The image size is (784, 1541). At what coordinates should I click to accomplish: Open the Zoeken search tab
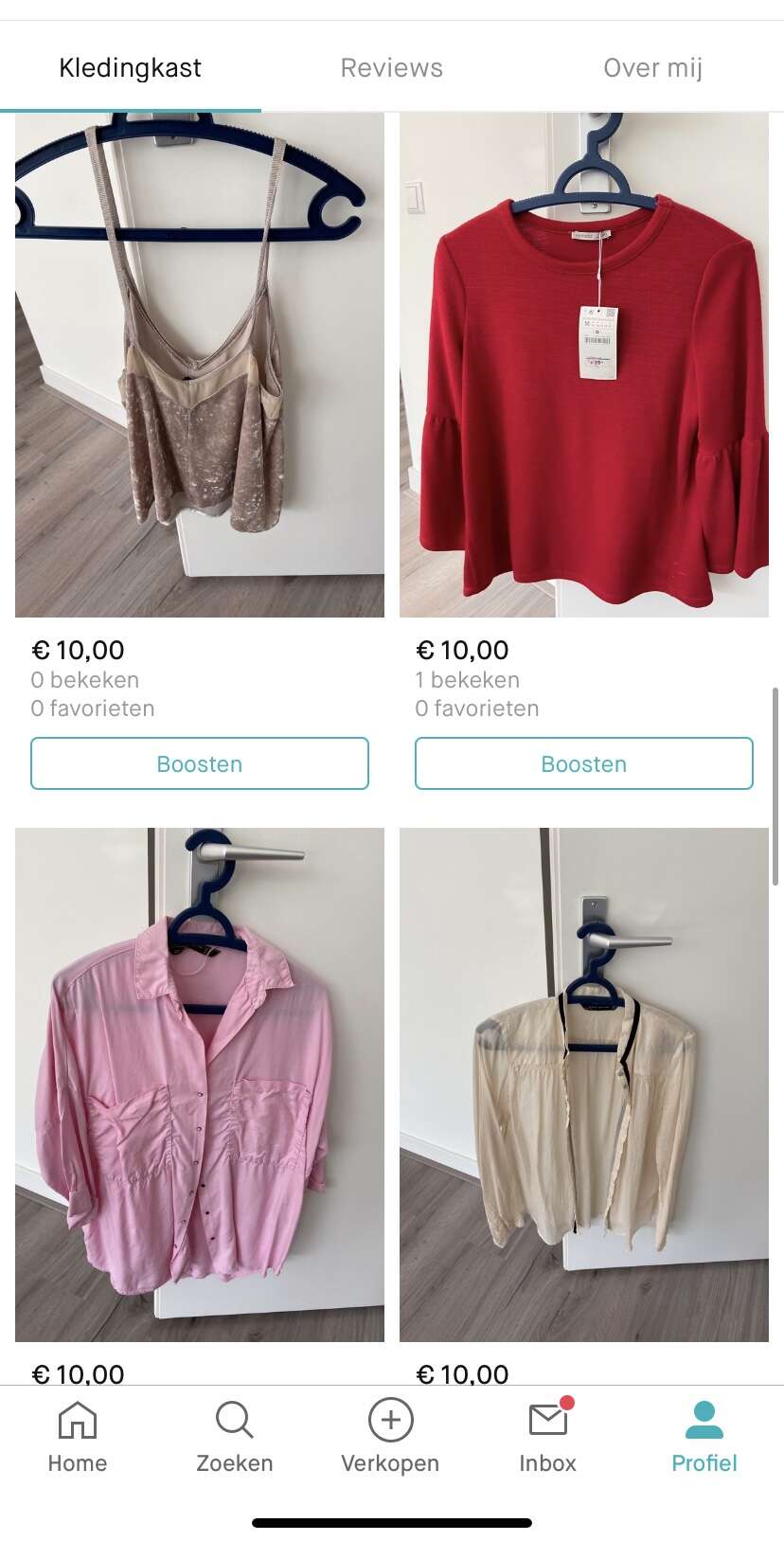(234, 1436)
